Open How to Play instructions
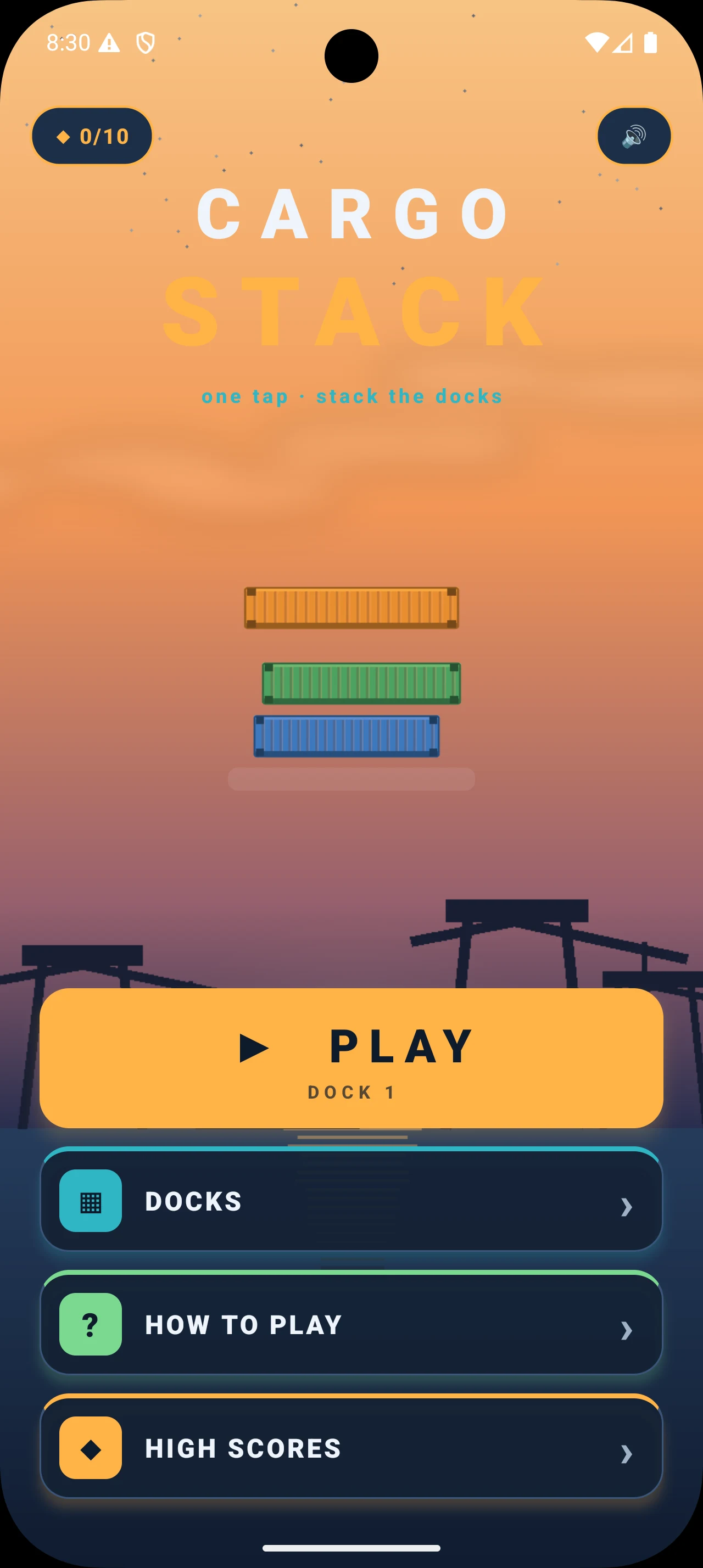Screen dimensions: 703x1568 click(x=351, y=1323)
